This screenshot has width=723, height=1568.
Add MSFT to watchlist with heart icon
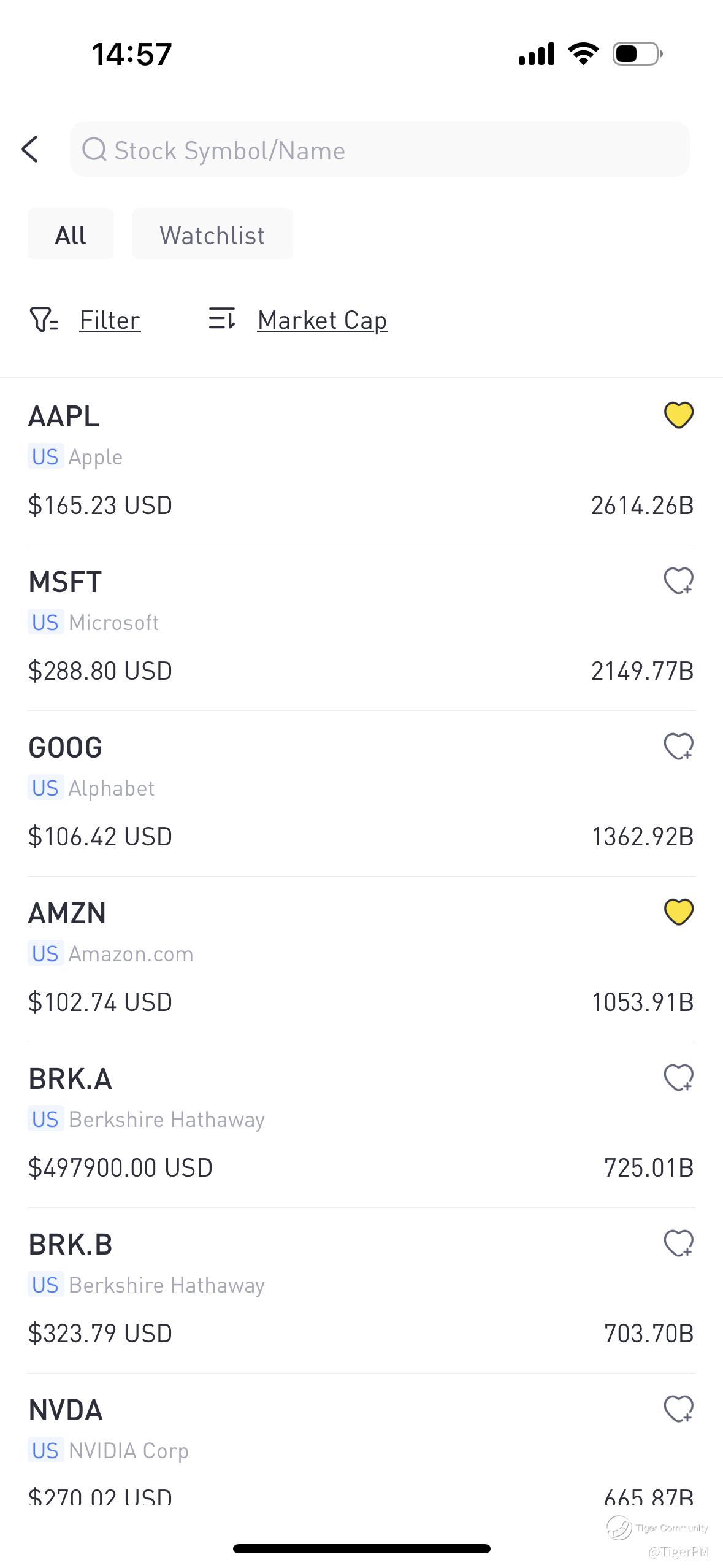coord(678,581)
